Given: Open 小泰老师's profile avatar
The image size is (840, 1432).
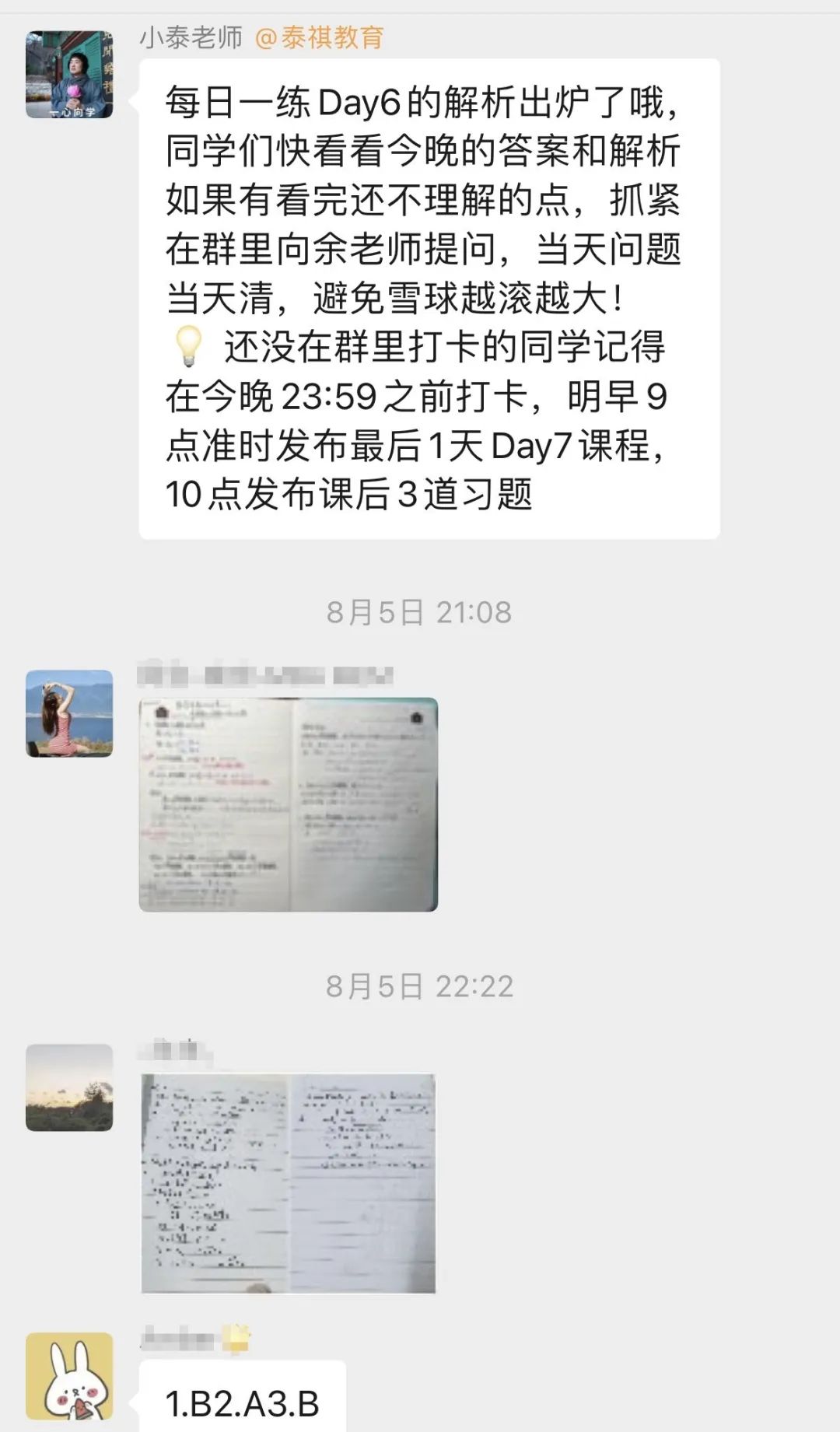Looking at the screenshot, I should click(69, 75).
